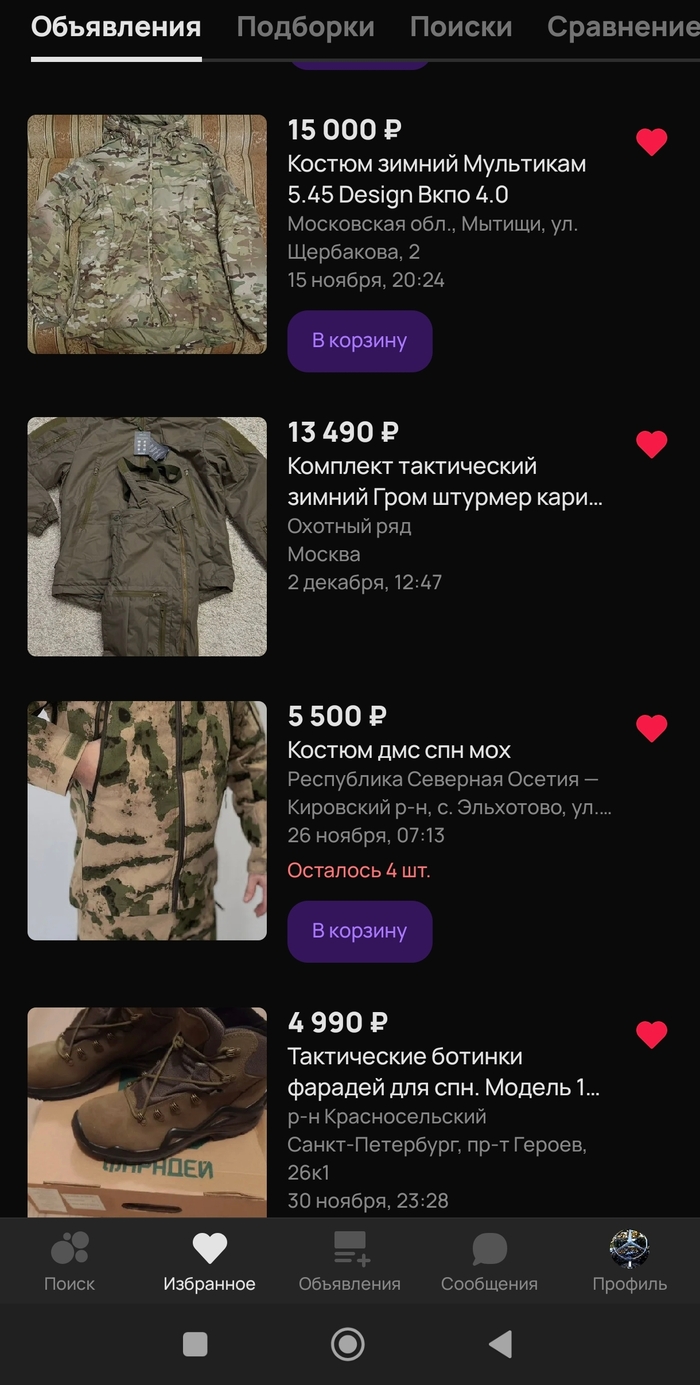Switch to the Подборки tab

click(305, 27)
